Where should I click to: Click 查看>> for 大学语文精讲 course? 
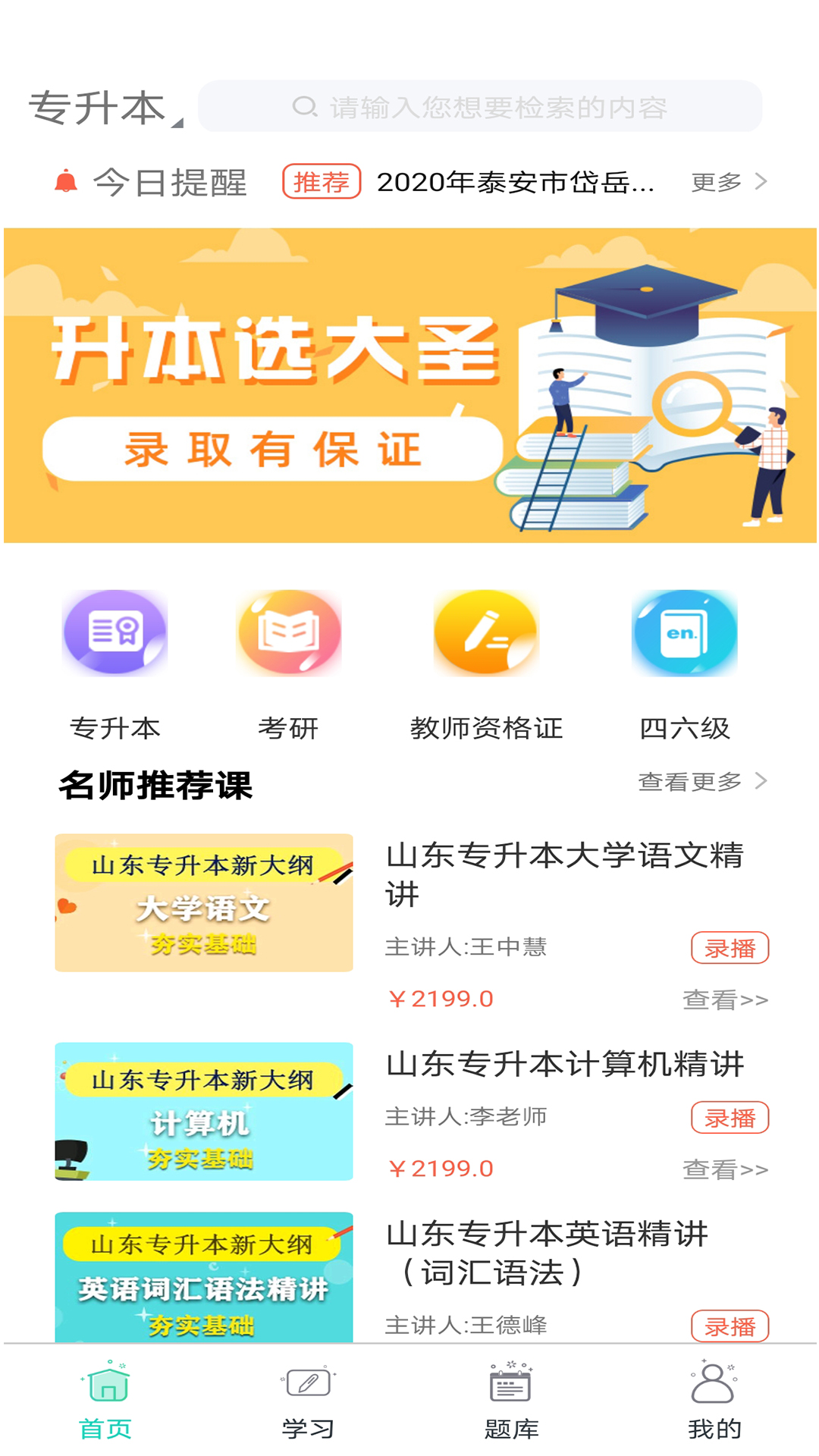[x=726, y=999]
